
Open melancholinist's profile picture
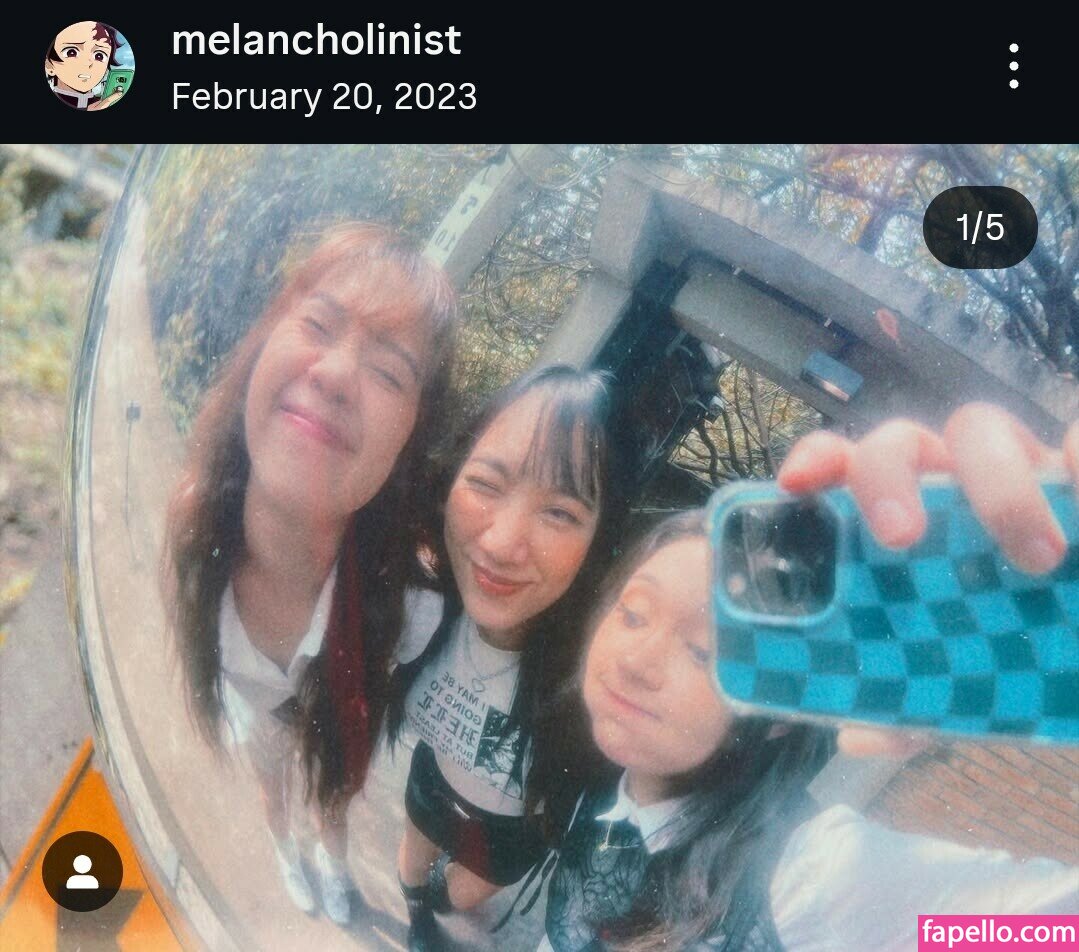89,67
